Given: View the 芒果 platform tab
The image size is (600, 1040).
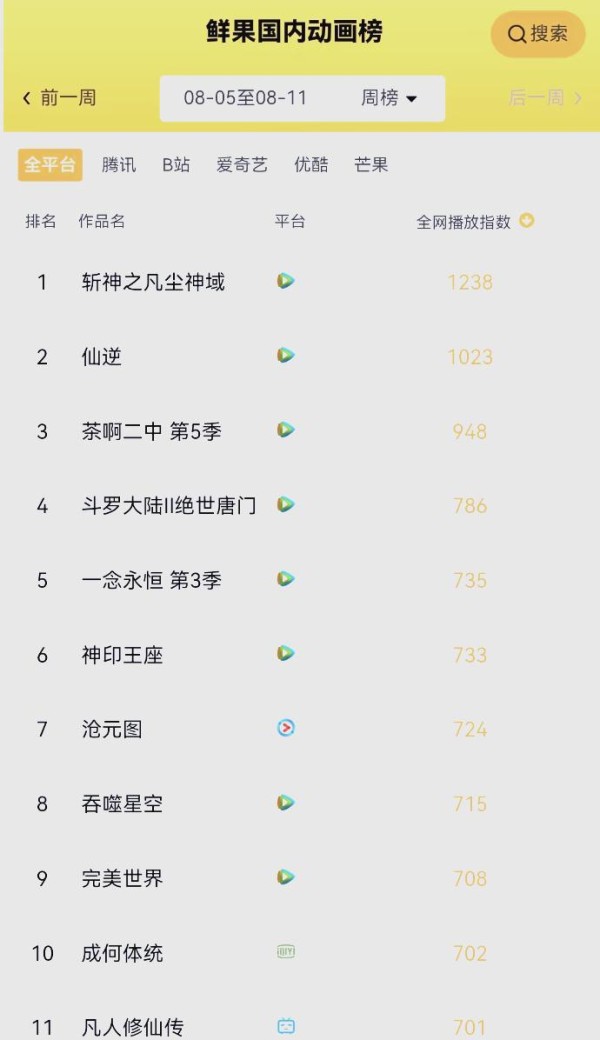Looking at the screenshot, I should pyautogui.click(x=371, y=165).
